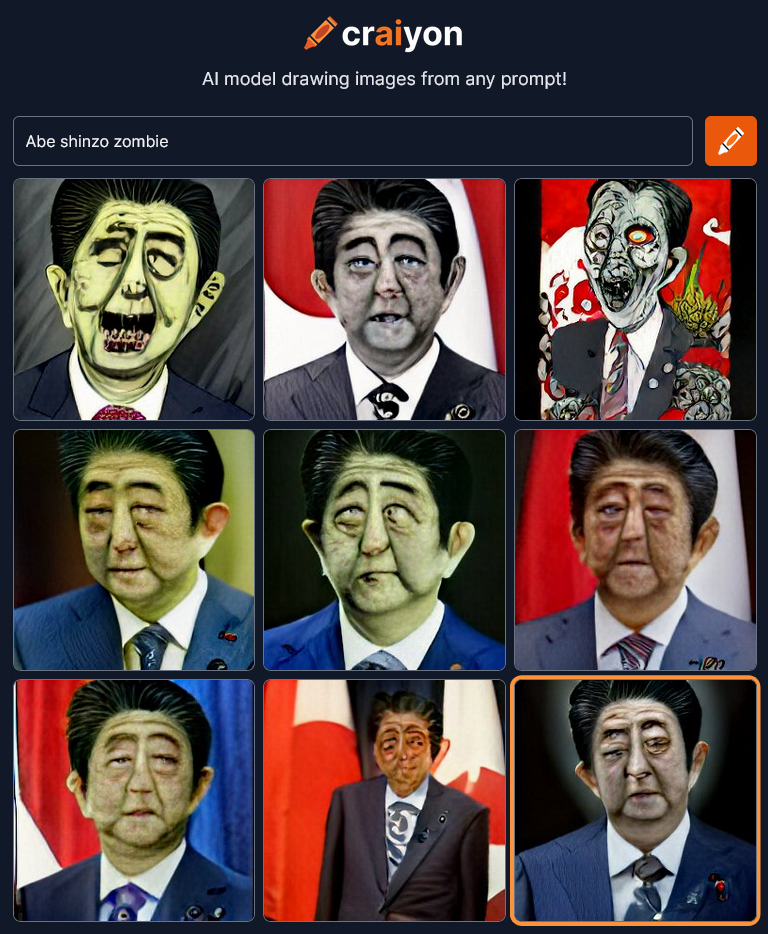The width and height of the screenshot is (768, 934).
Task: Open the dark-background portrait with bright blue suit
Action: click(x=384, y=550)
